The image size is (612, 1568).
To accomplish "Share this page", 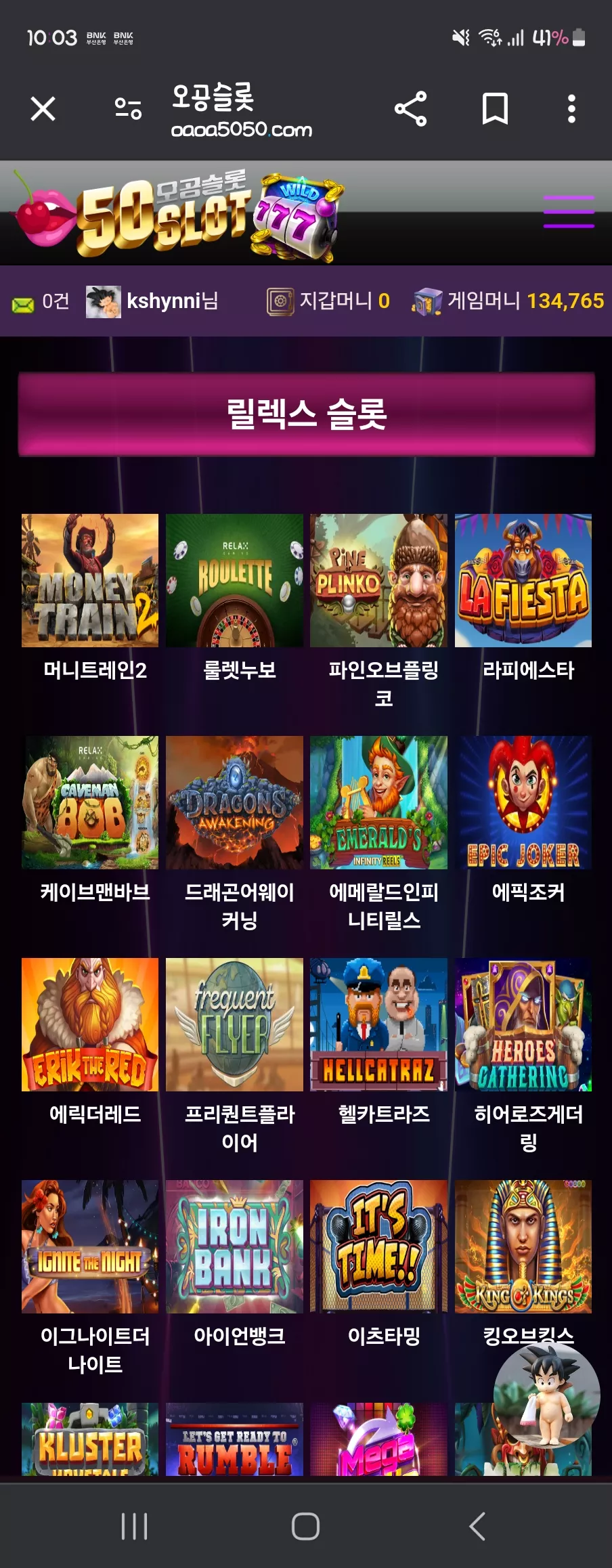I will (x=410, y=108).
